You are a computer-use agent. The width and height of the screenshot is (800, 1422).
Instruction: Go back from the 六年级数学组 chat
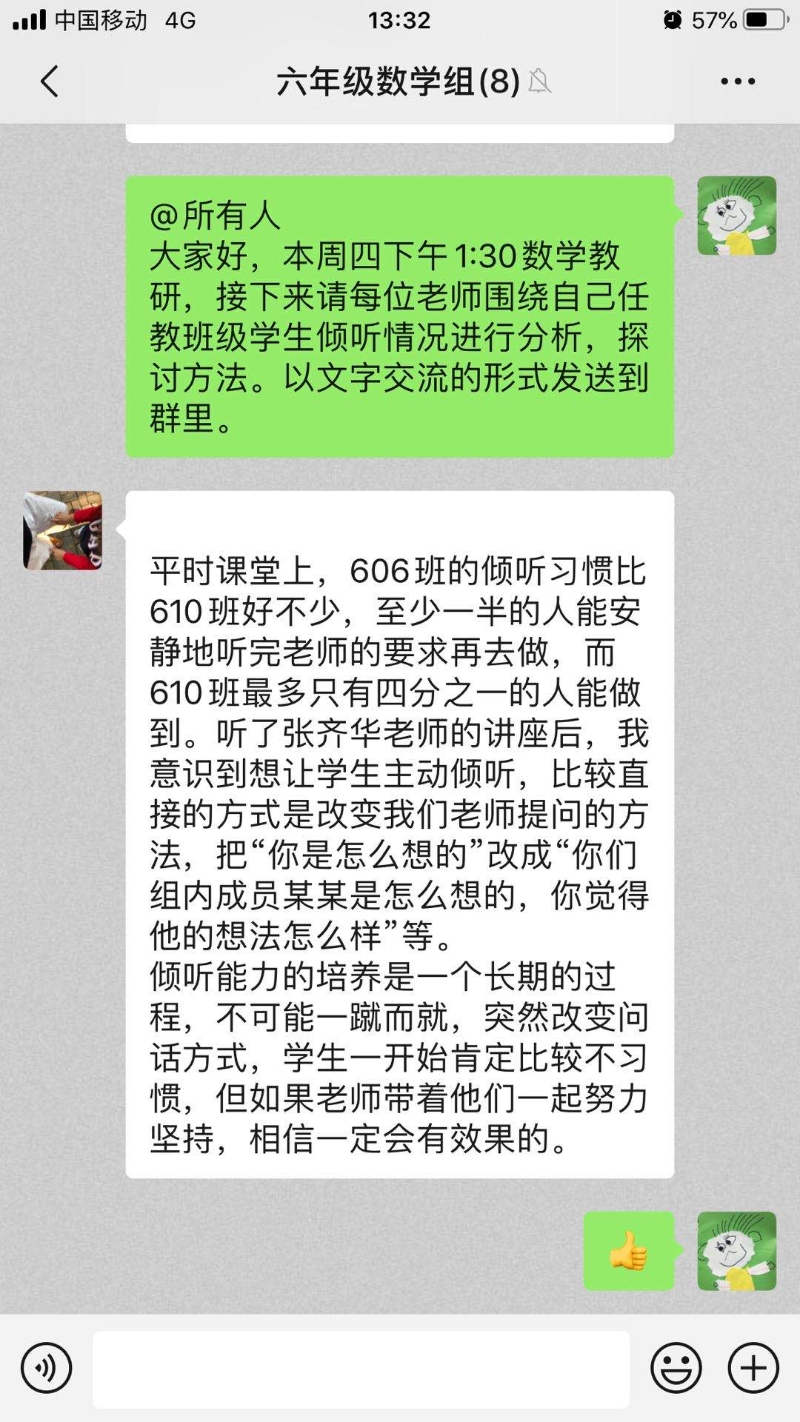[x=49, y=81]
